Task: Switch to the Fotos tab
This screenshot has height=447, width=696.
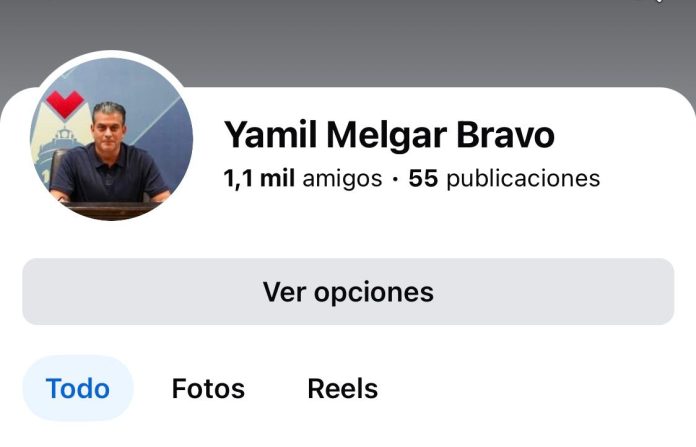Action: 208,388
